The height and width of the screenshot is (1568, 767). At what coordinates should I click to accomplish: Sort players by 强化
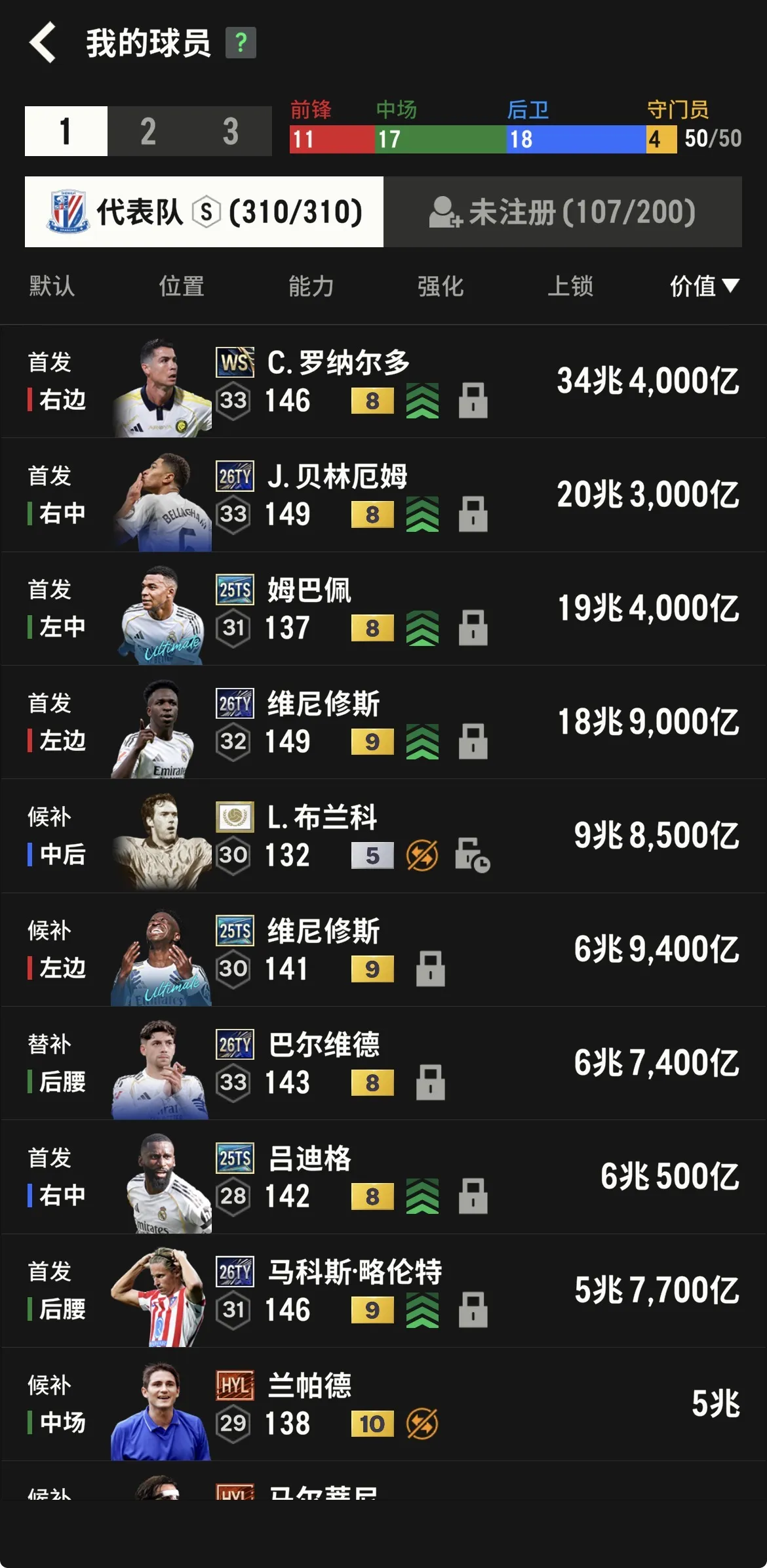(x=441, y=286)
